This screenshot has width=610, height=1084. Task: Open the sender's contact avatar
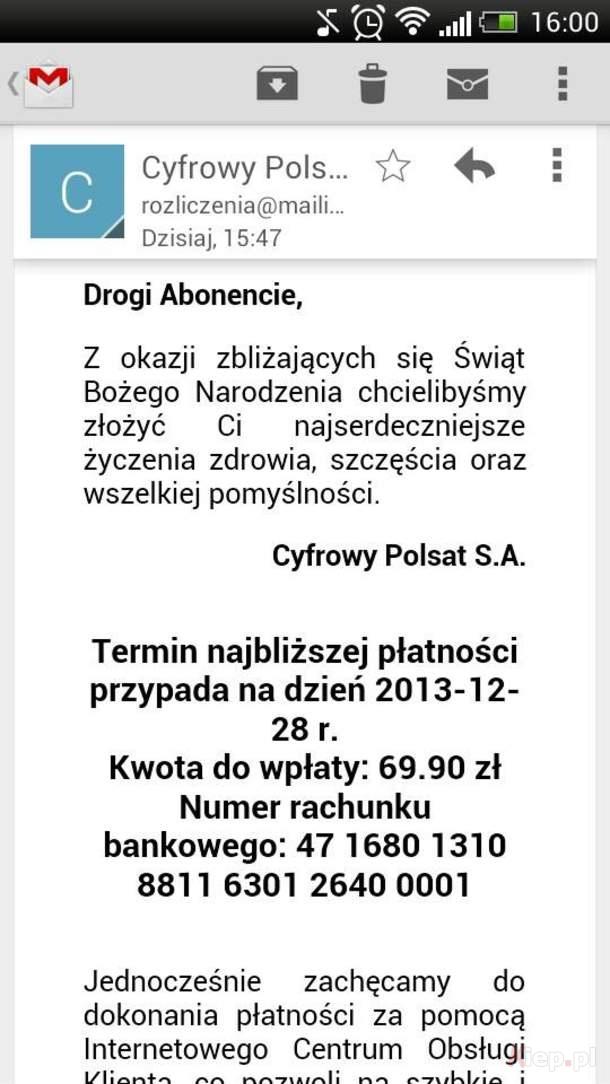(x=77, y=191)
